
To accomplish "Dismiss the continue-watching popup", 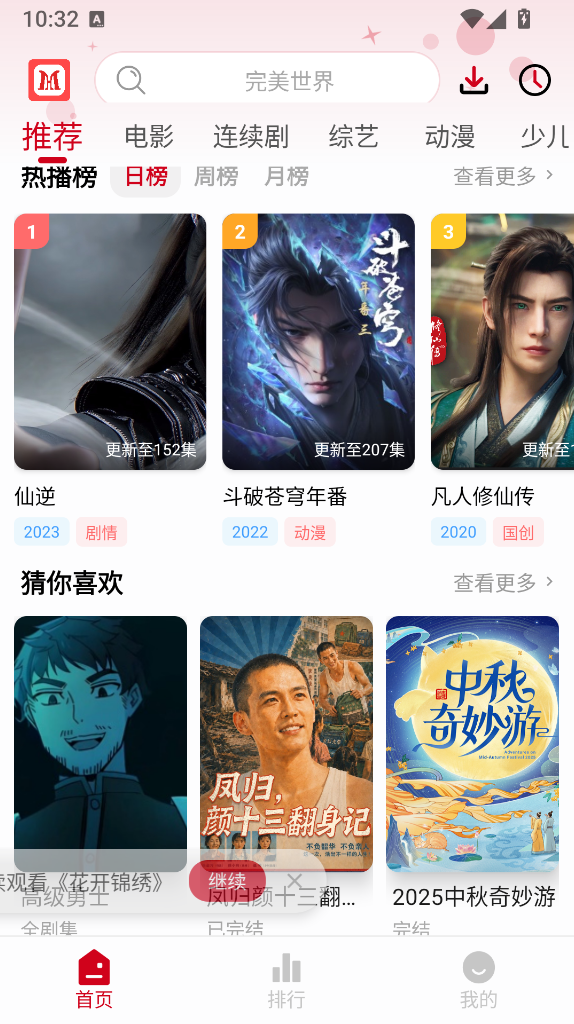I will (x=295, y=880).
